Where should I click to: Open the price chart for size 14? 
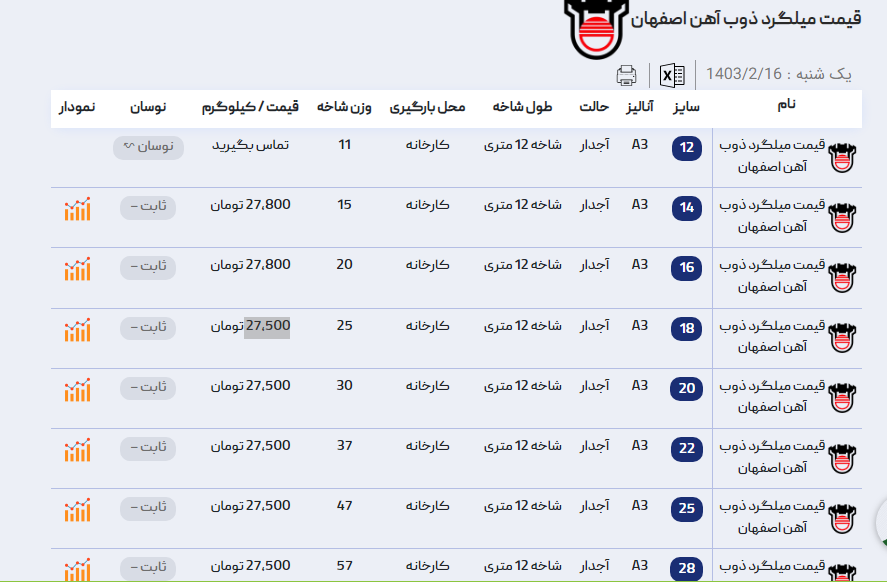(x=77, y=209)
